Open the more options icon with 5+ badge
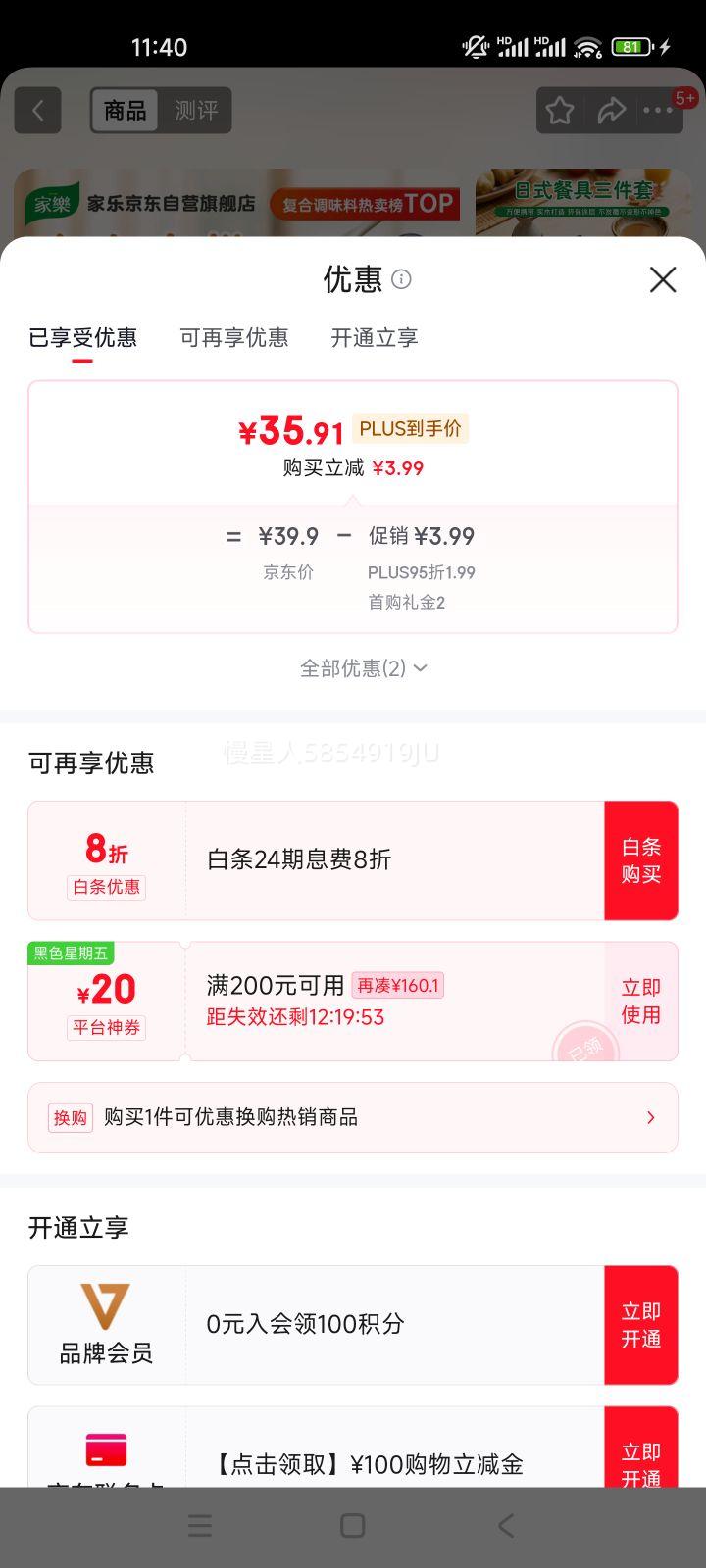The width and height of the screenshot is (706, 1568). point(658,110)
